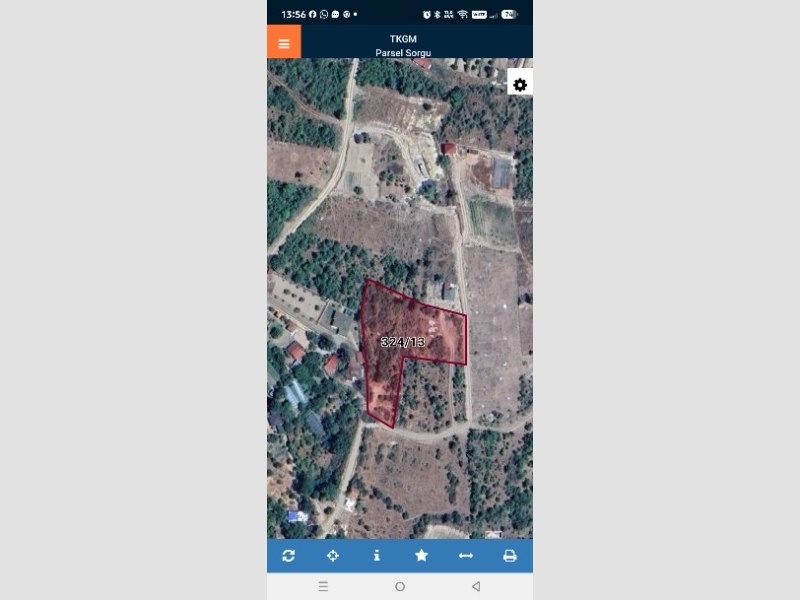Tap the refresh icon in bottom toolbar
This screenshot has height=600, width=800.
(x=289, y=556)
